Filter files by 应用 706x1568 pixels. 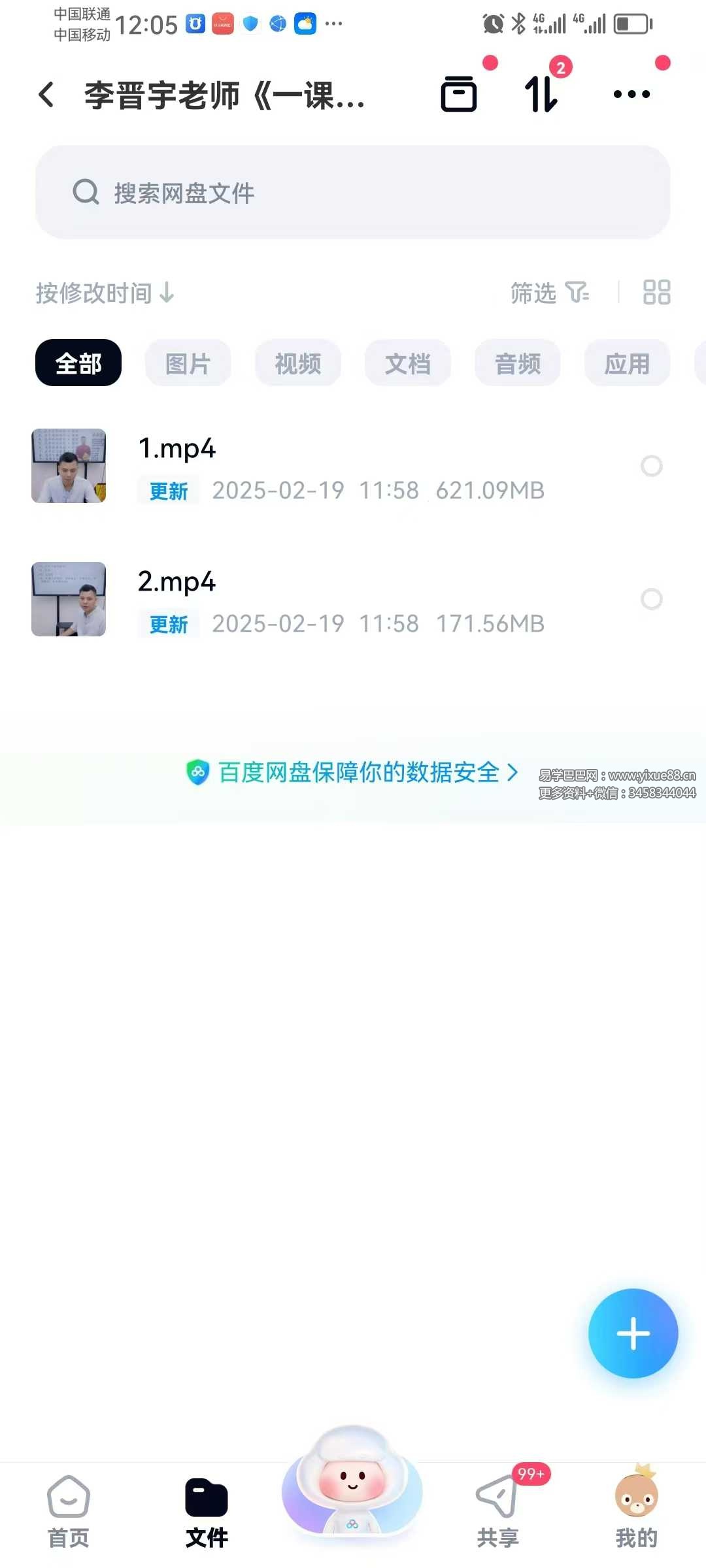point(628,363)
